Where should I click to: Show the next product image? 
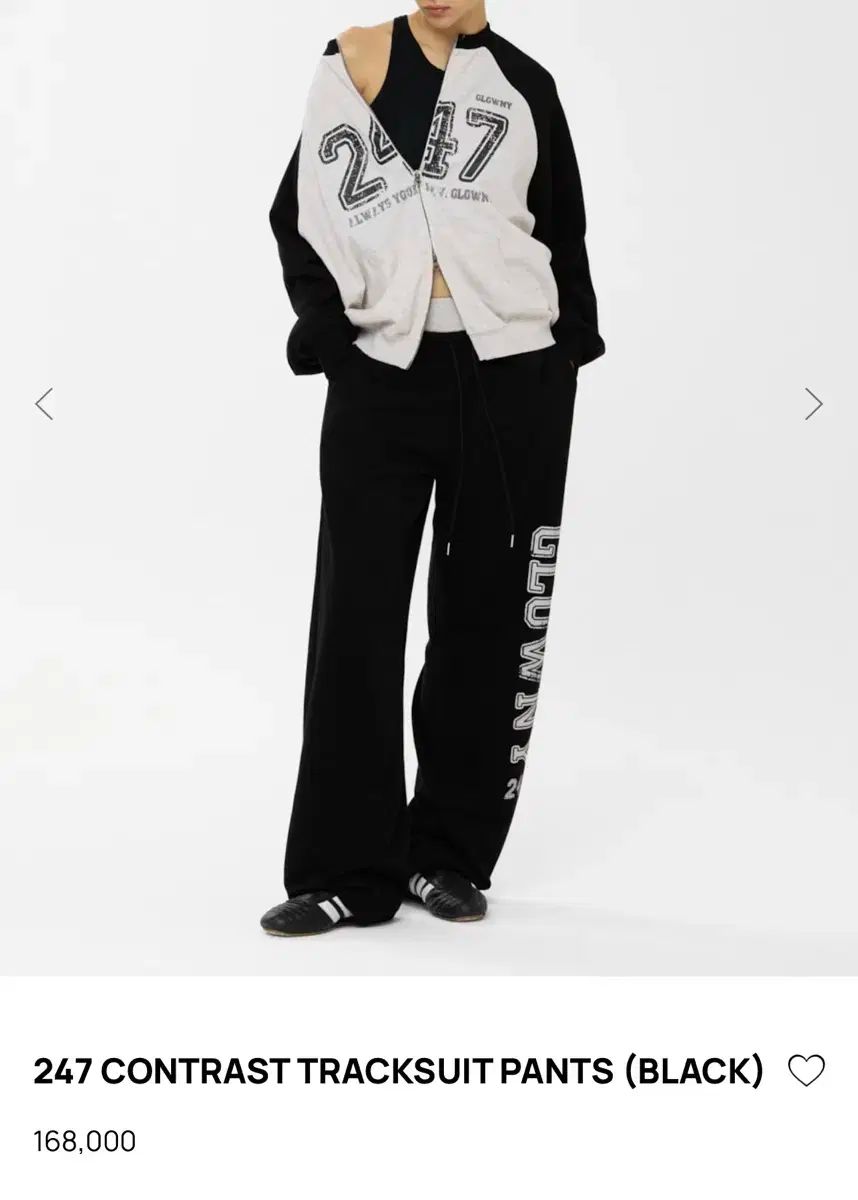[x=813, y=404]
